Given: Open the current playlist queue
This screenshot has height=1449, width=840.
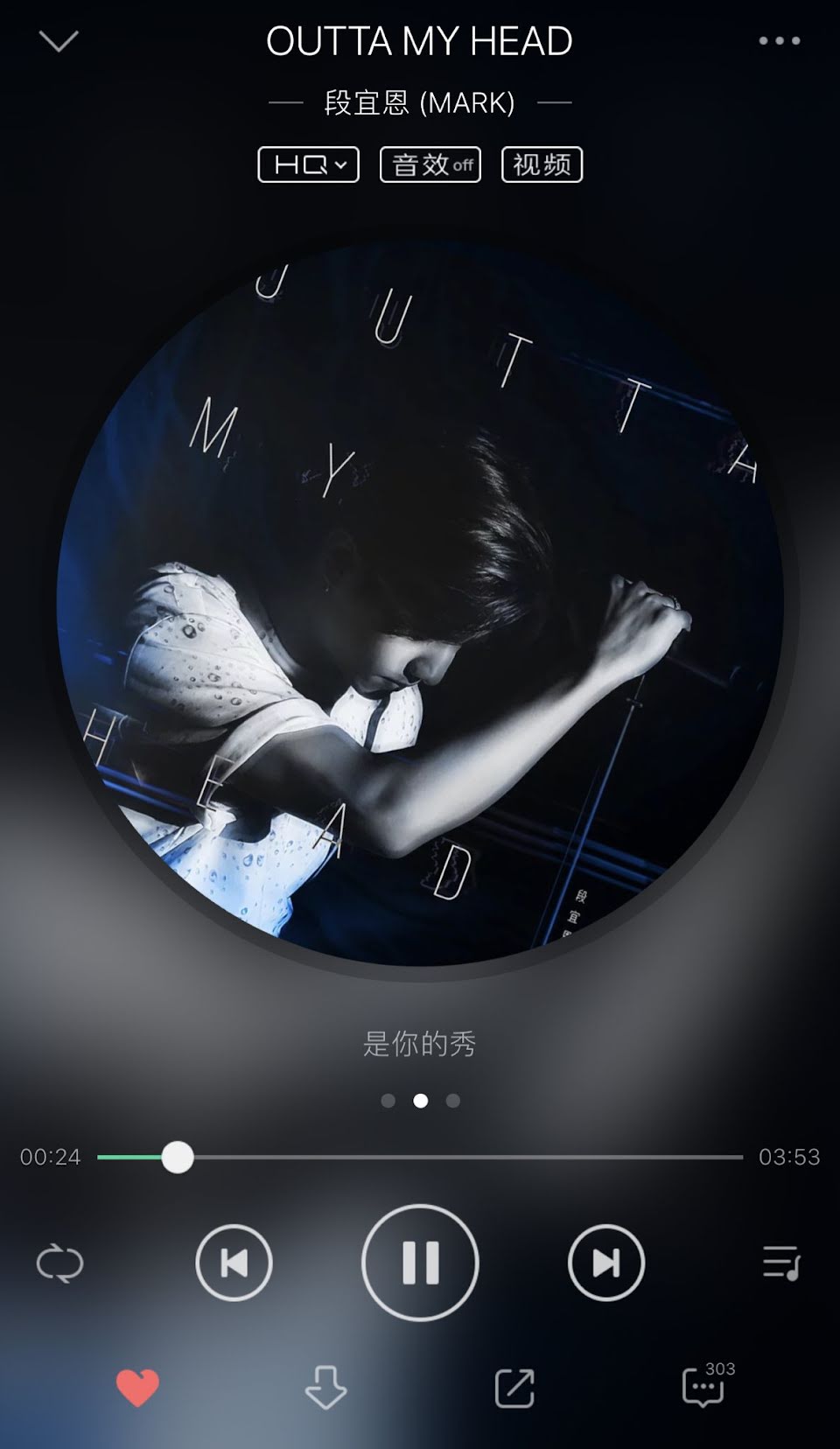Looking at the screenshot, I should coord(780,1263).
